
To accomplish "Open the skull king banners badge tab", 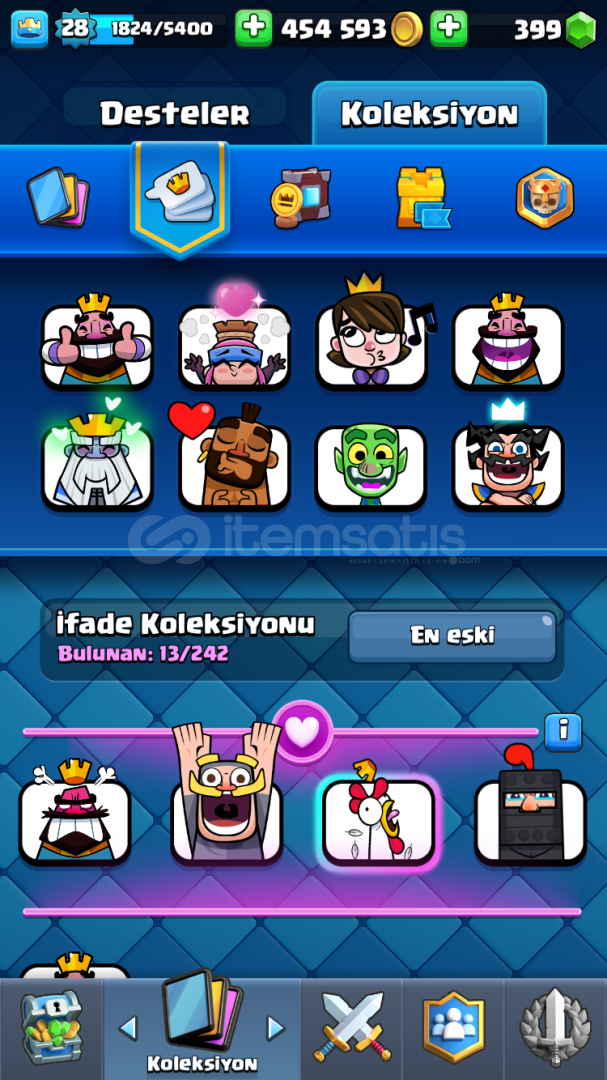I will tap(544, 198).
